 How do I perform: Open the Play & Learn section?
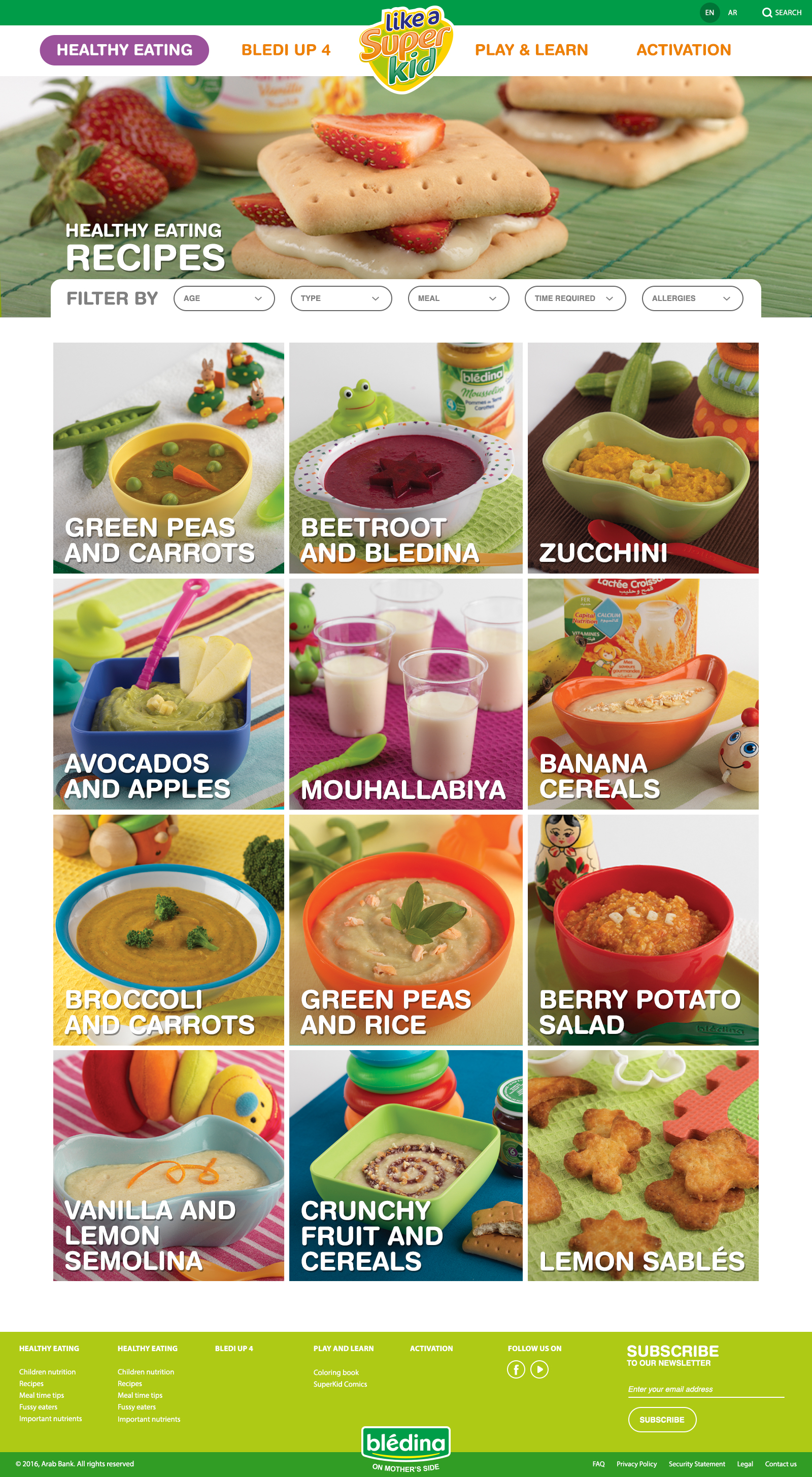tap(531, 50)
